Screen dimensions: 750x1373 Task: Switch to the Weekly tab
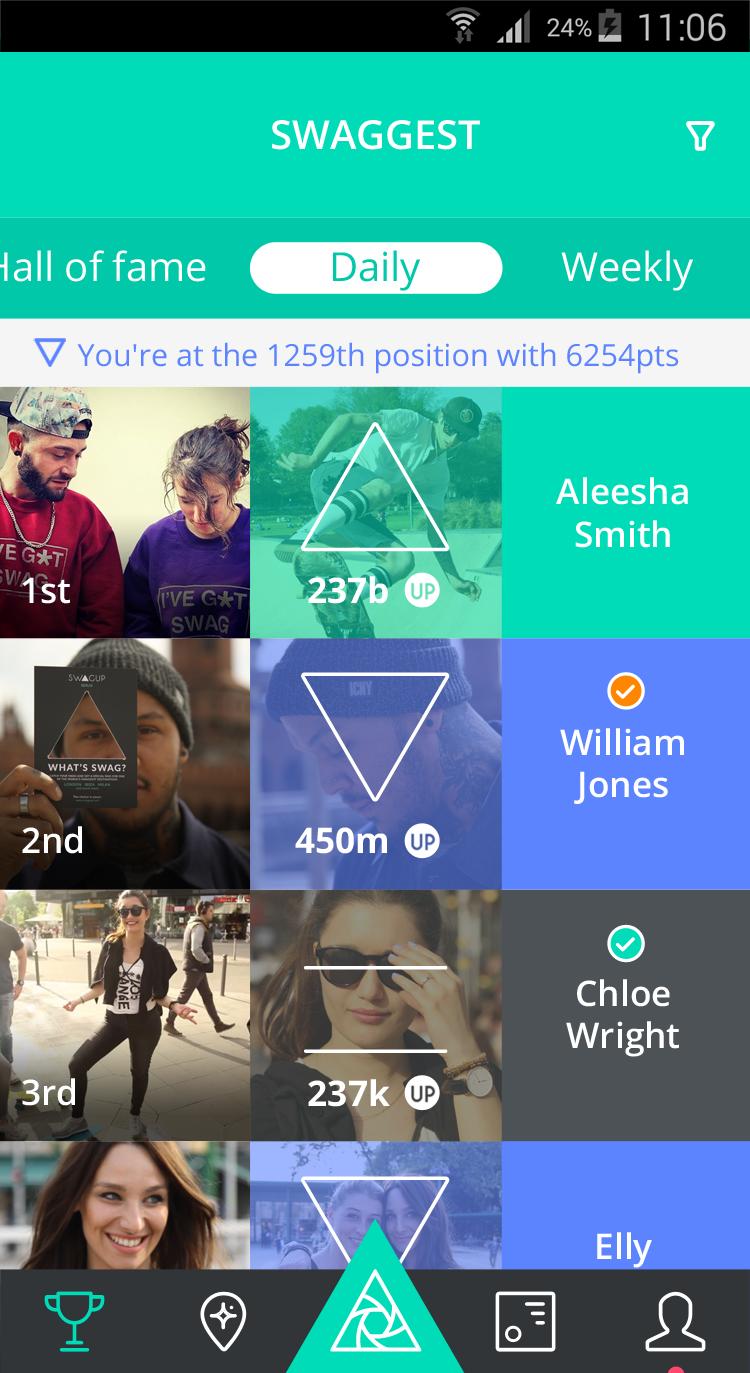click(627, 268)
